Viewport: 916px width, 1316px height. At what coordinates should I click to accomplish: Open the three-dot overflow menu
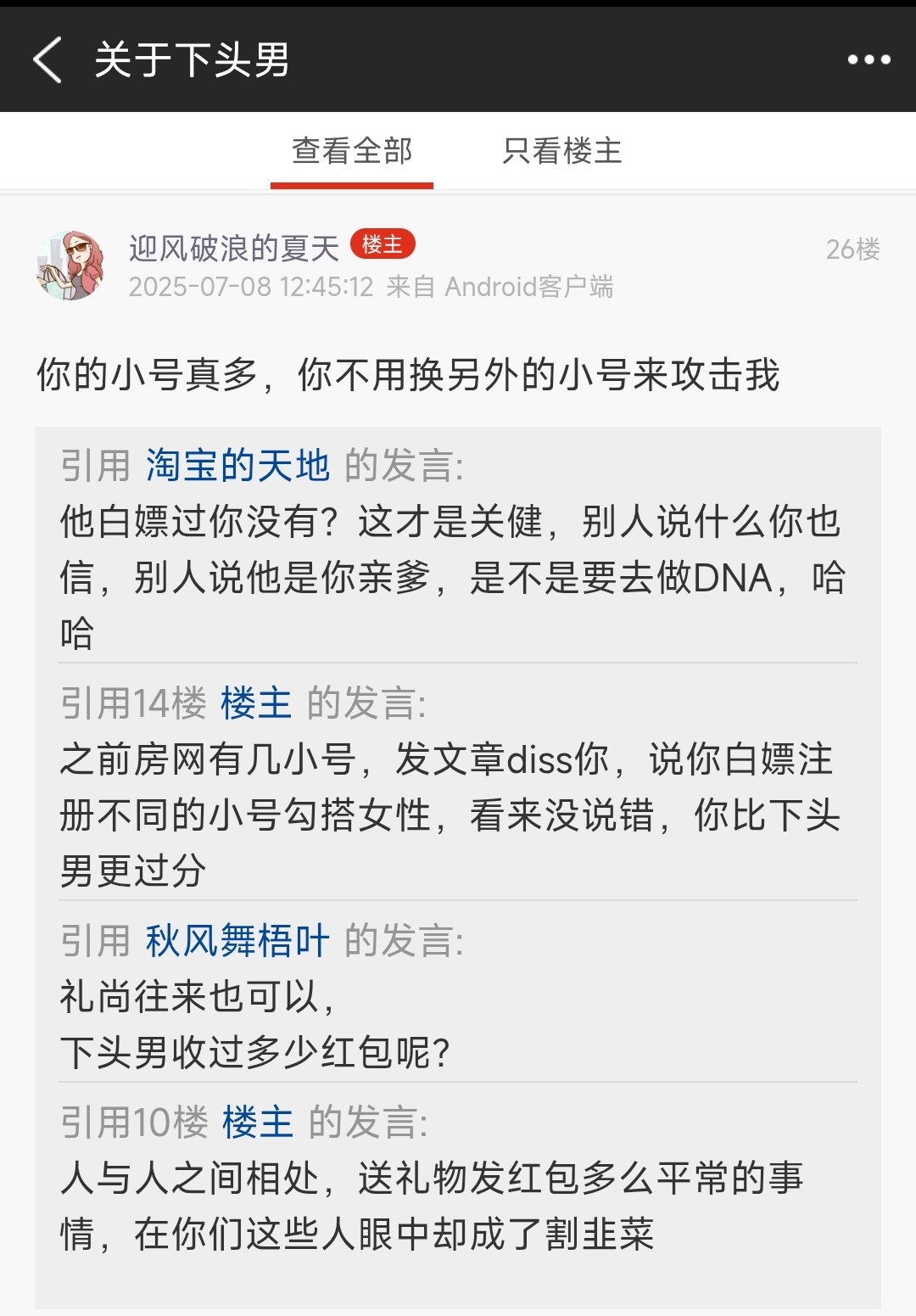click(x=869, y=59)
